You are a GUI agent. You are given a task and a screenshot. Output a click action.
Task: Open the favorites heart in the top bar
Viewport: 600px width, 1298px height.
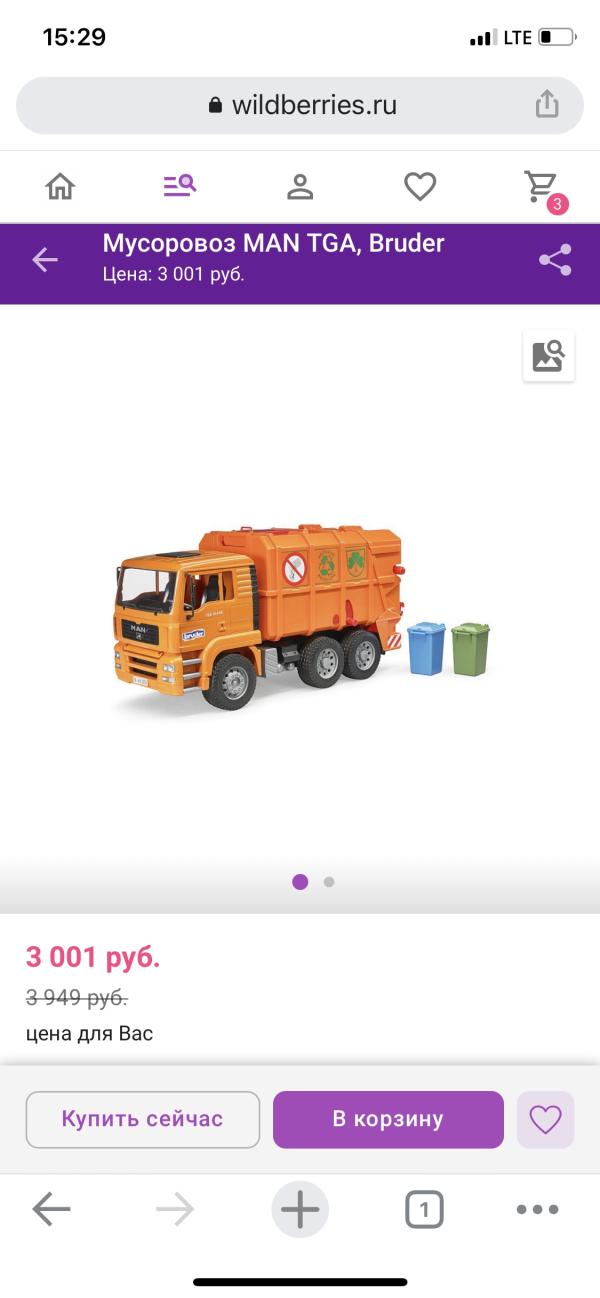pyautogui.click(x=420, y=186)
